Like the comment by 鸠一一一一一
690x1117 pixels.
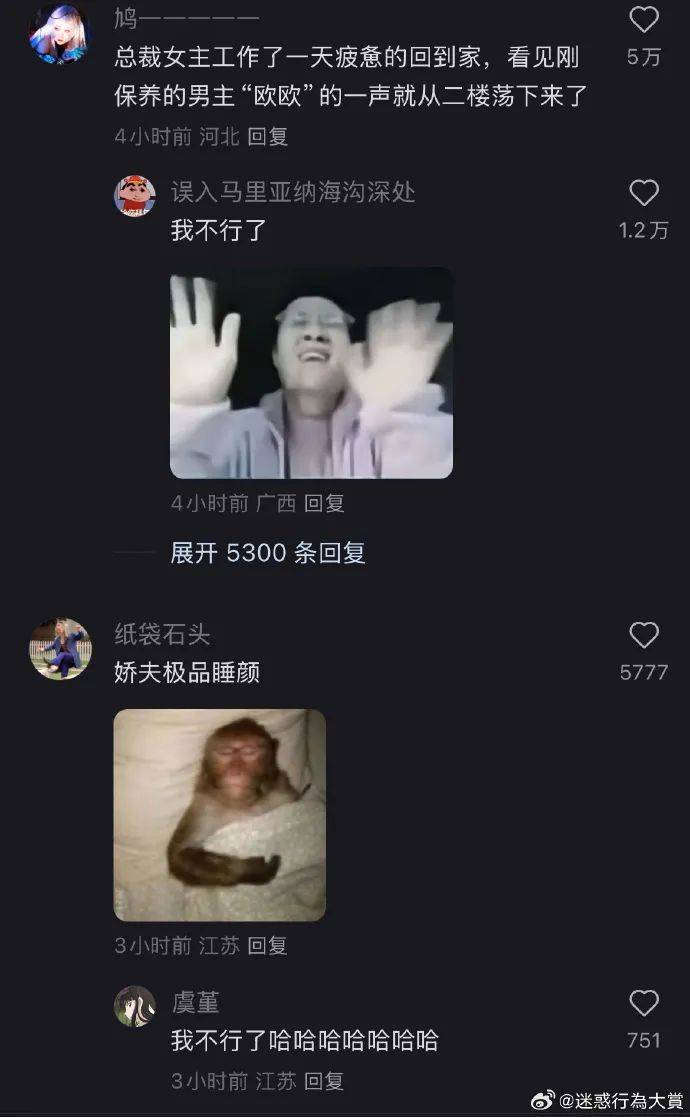(x=644, y=20)
